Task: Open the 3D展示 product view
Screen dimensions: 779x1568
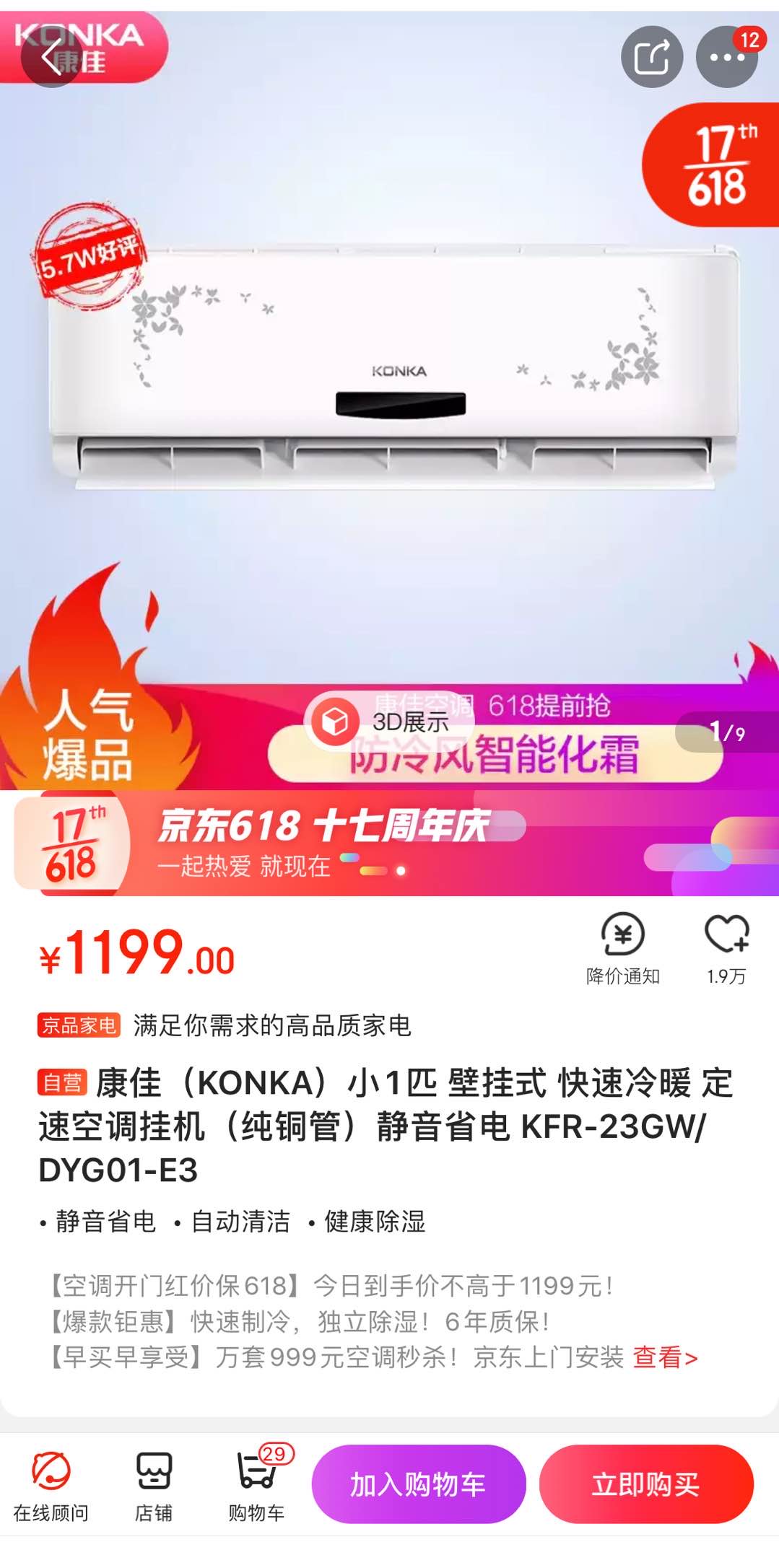Action: [388, 721]
